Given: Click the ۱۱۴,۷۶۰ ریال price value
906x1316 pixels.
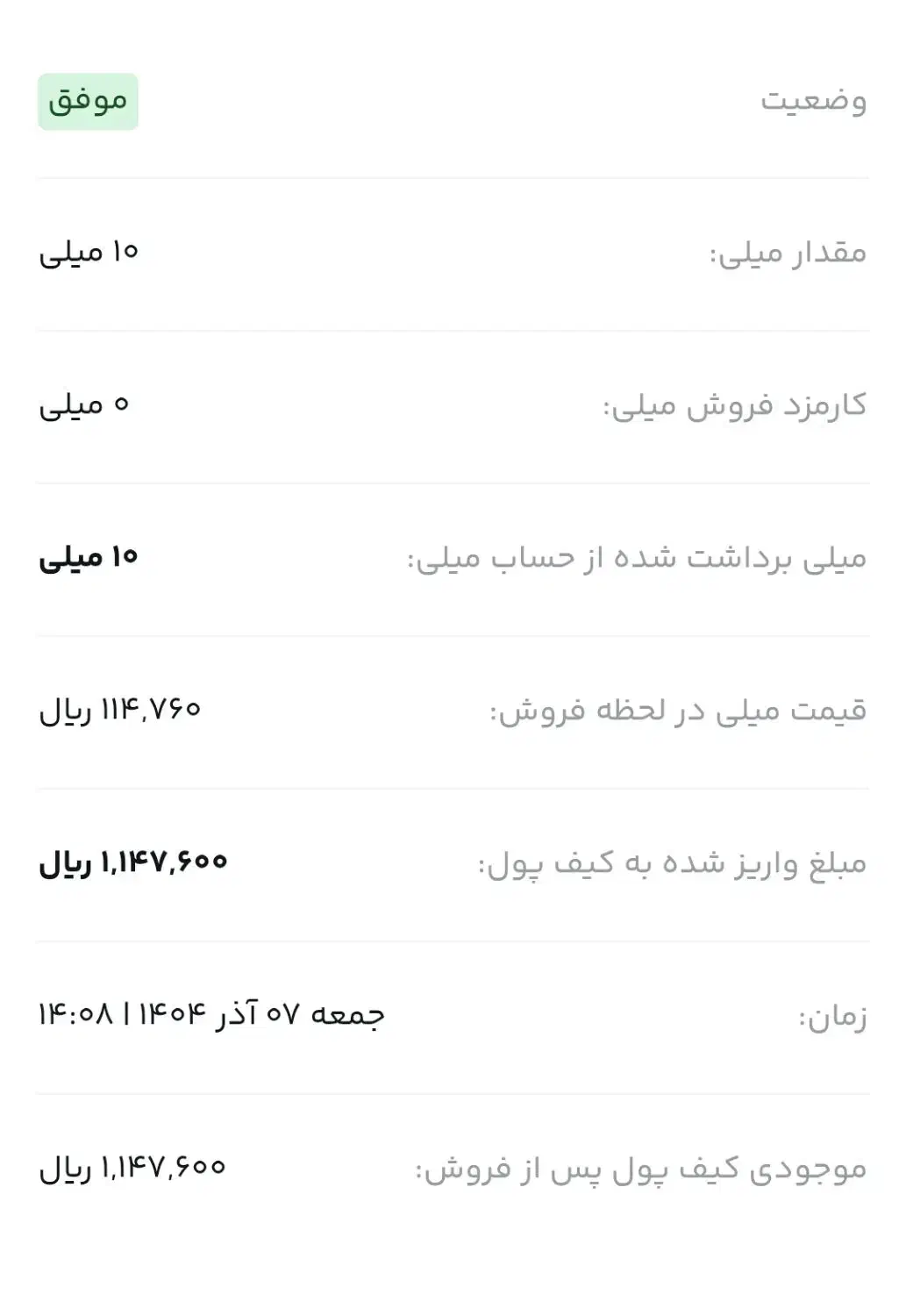Looking at the screenshot, I should point(123,707).
